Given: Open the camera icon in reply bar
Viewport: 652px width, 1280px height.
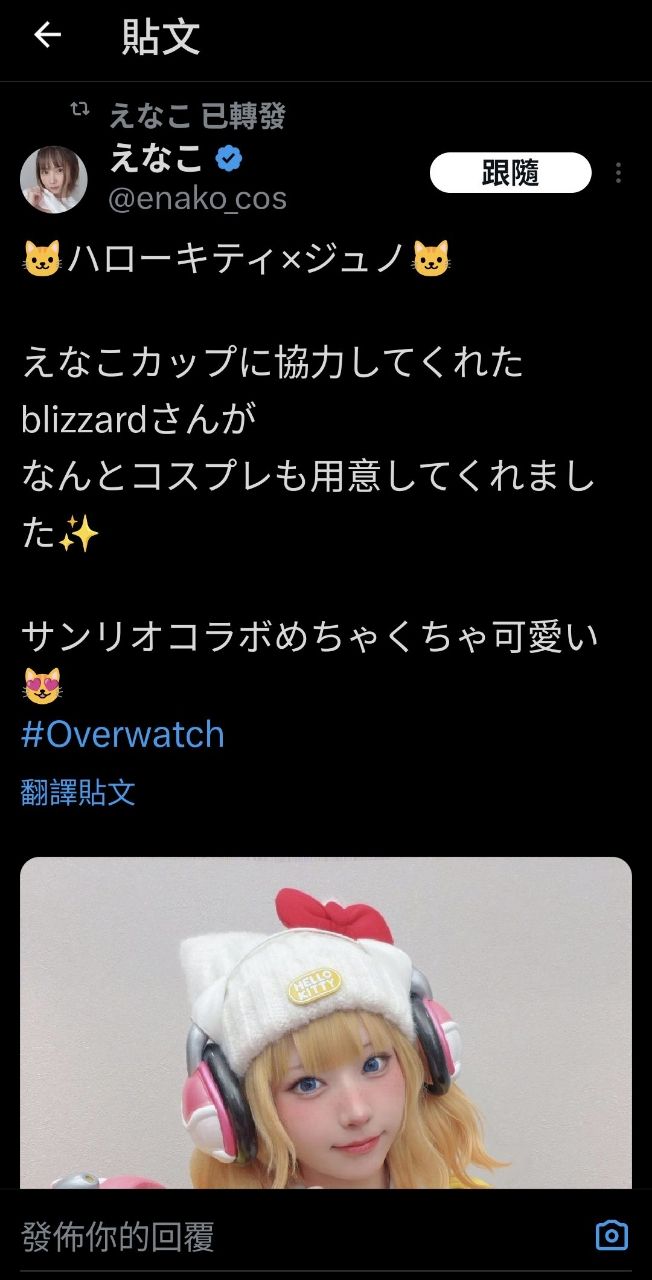Looking at the screenshot, I should (611, 1235).
